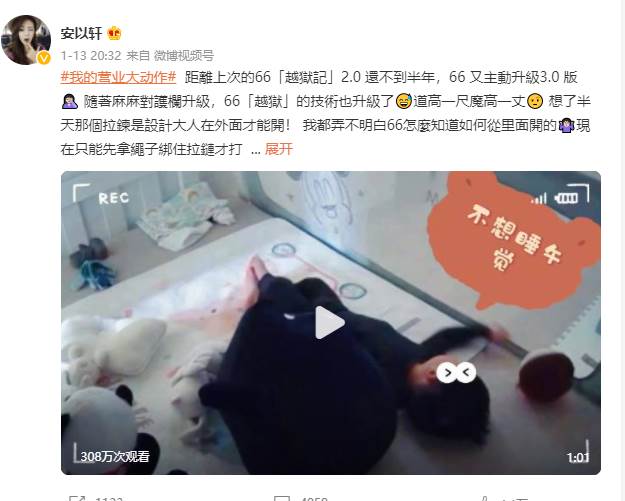Play the video
Image resolution: width=625 pixels, height=501 pixels.
[330, 322]
